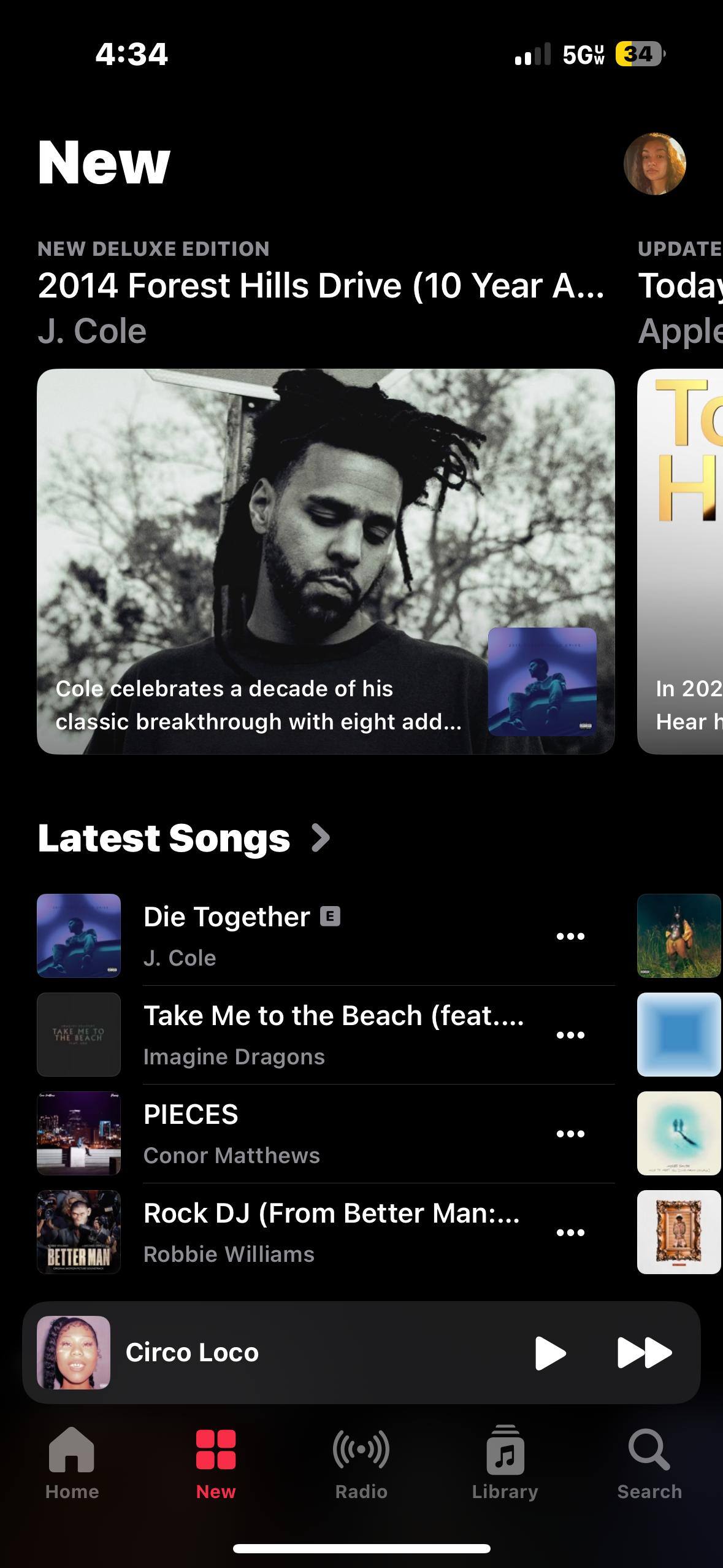Skip to the next track
This screenshot has width=723, height=1568.
coord(644,1353)
